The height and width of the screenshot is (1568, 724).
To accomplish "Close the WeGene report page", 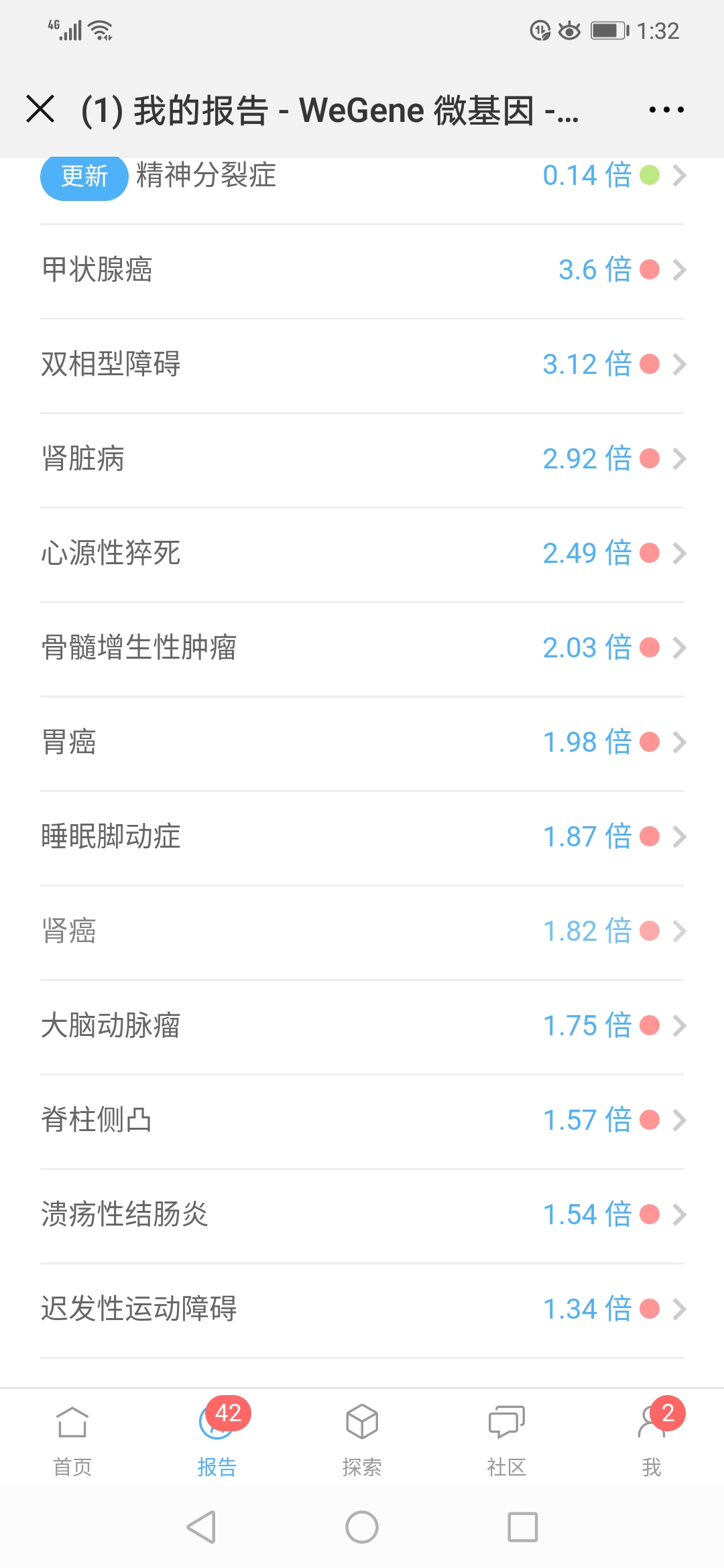I will [40, 109].
